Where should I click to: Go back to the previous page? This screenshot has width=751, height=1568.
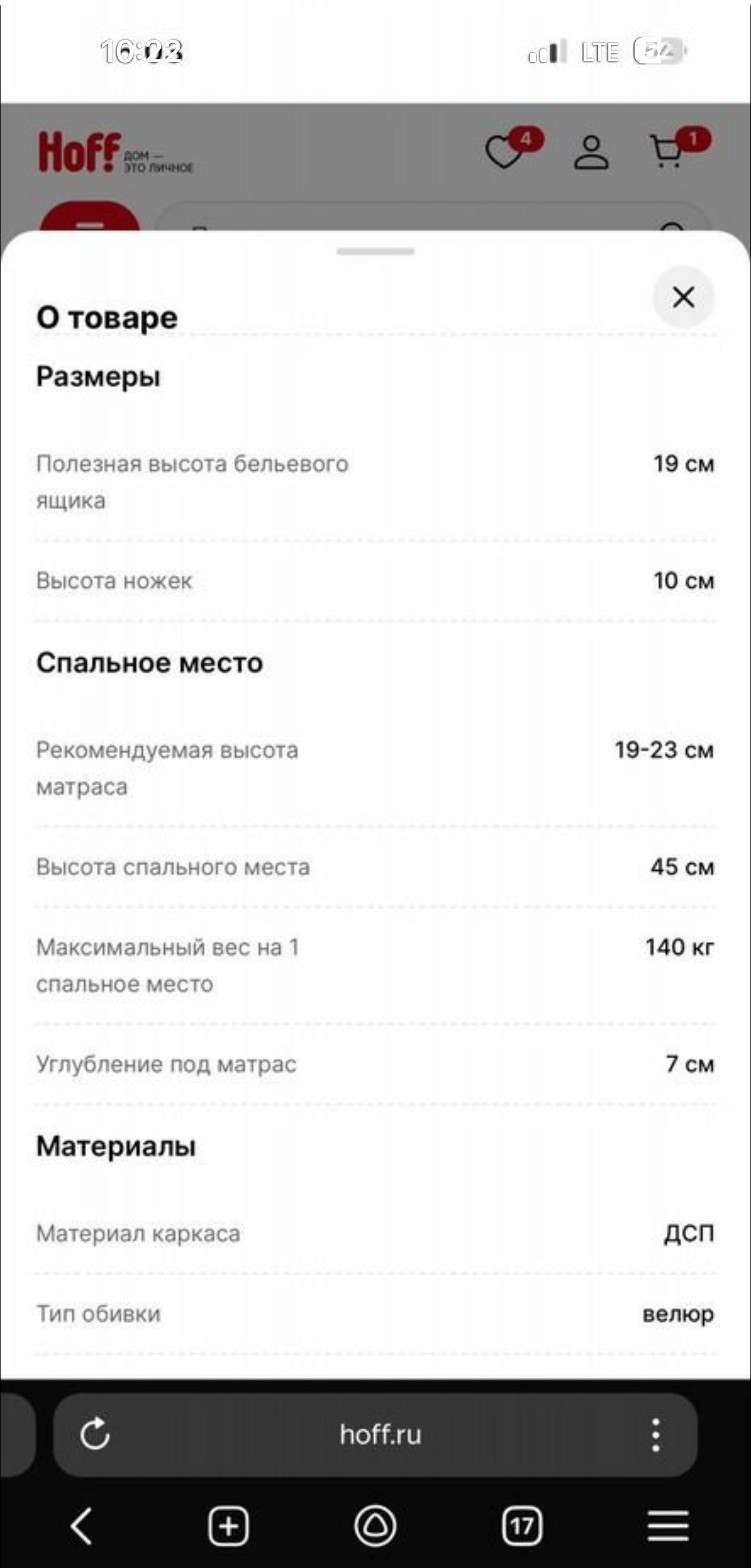[82, 1526]
